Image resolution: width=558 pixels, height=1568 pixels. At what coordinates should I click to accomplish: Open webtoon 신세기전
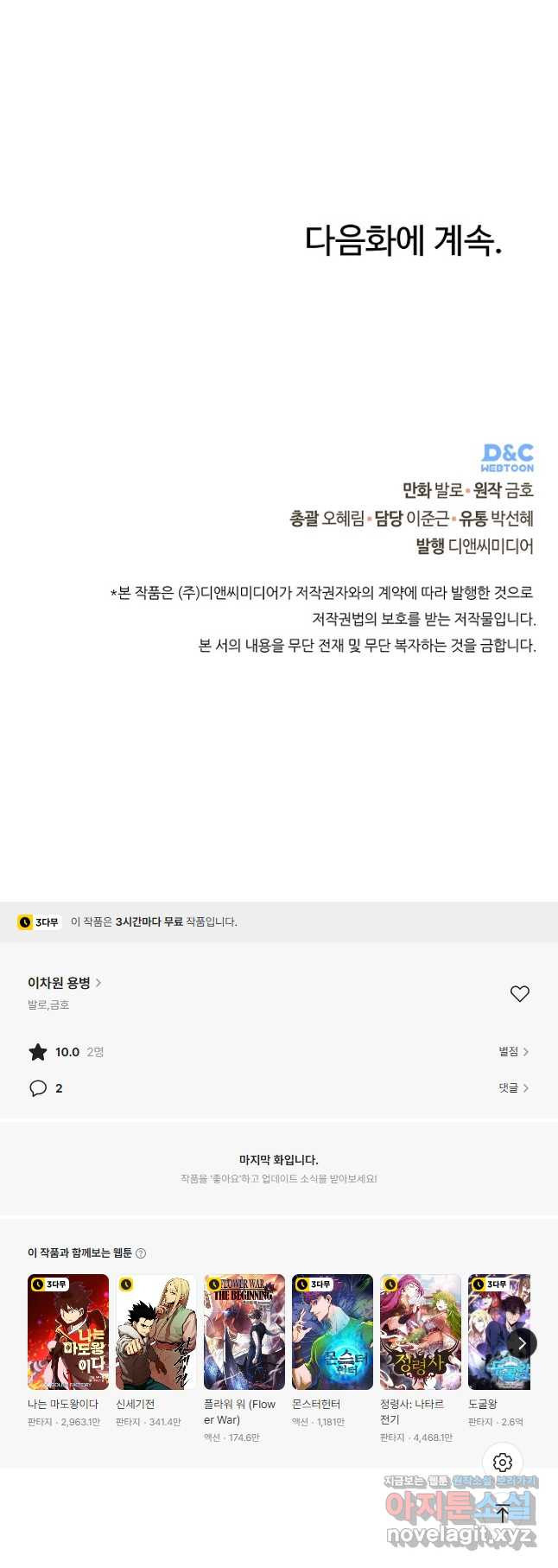(156, 1332)
